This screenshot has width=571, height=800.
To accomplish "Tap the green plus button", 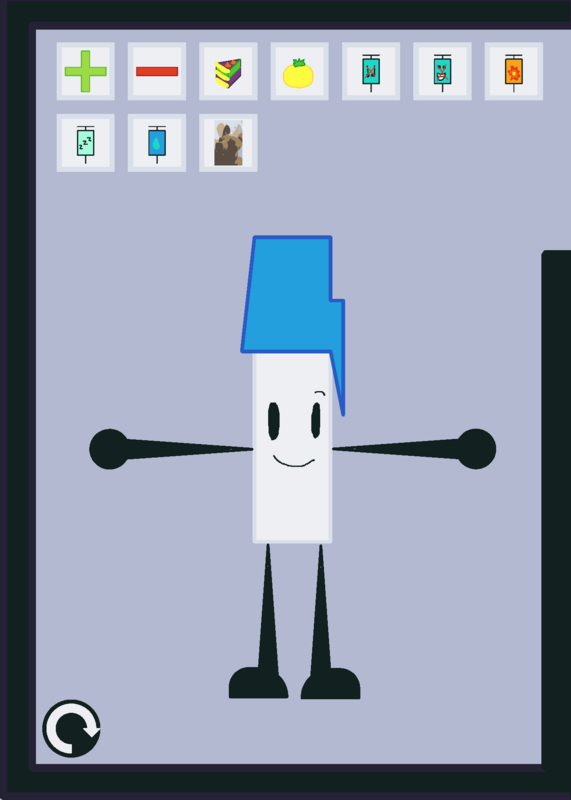I will click(x=85, y=71).
